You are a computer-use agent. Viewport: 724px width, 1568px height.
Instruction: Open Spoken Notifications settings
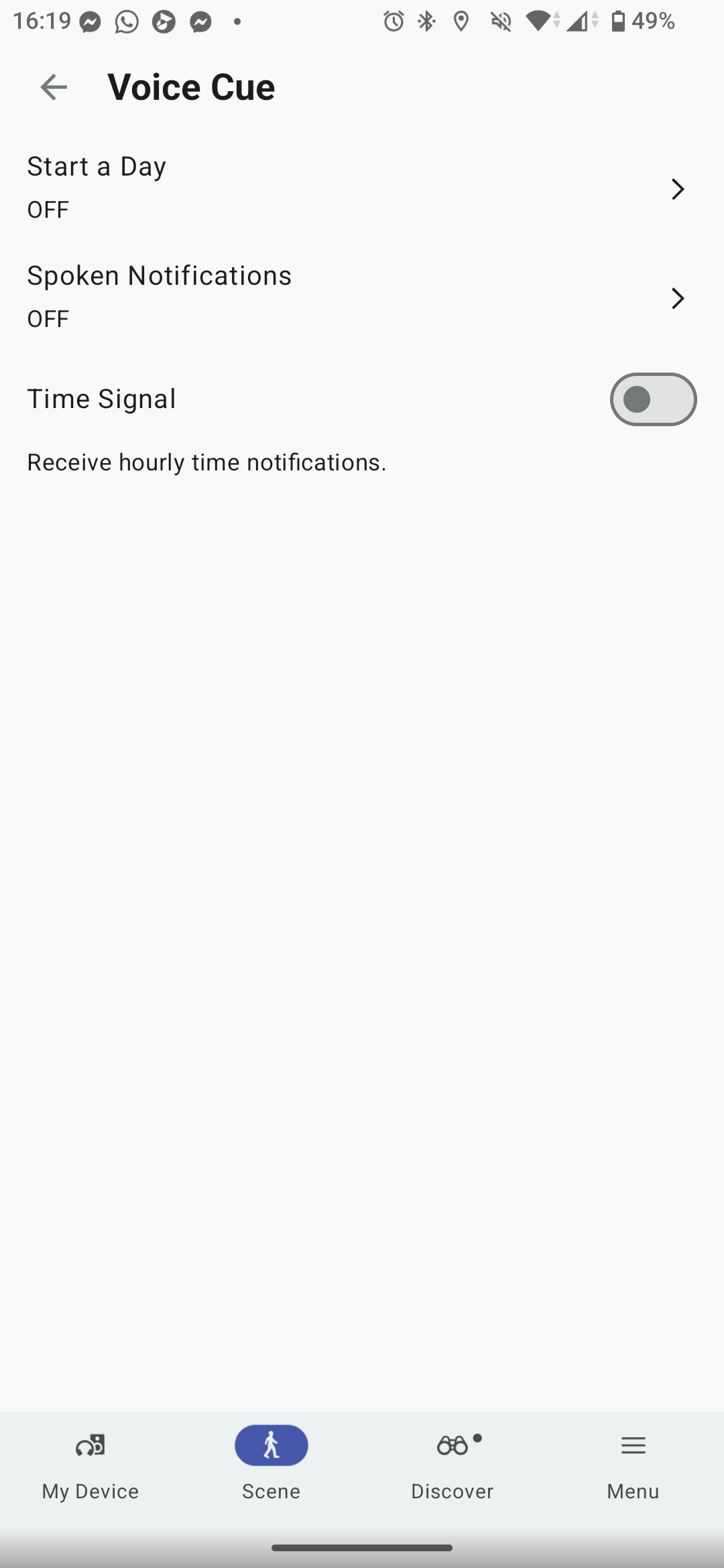click(x=362, y=297)
